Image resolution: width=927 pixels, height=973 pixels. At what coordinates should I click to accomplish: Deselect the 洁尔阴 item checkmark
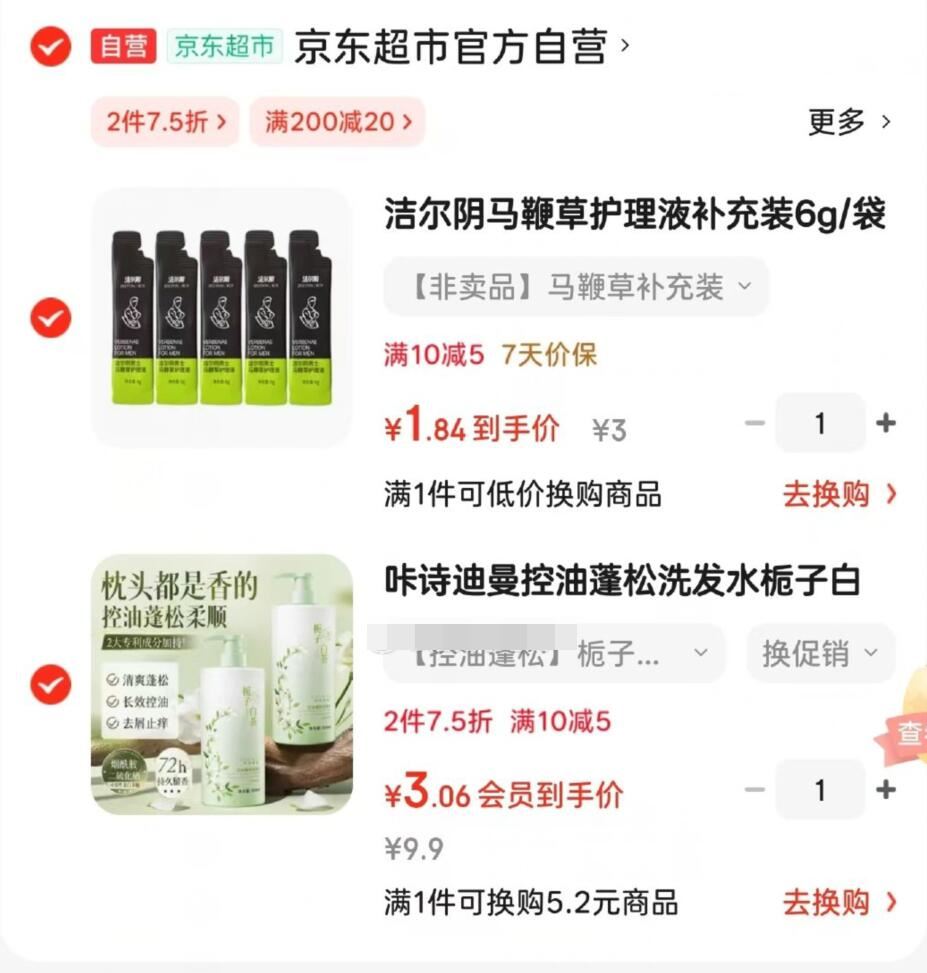coord(49,318)
